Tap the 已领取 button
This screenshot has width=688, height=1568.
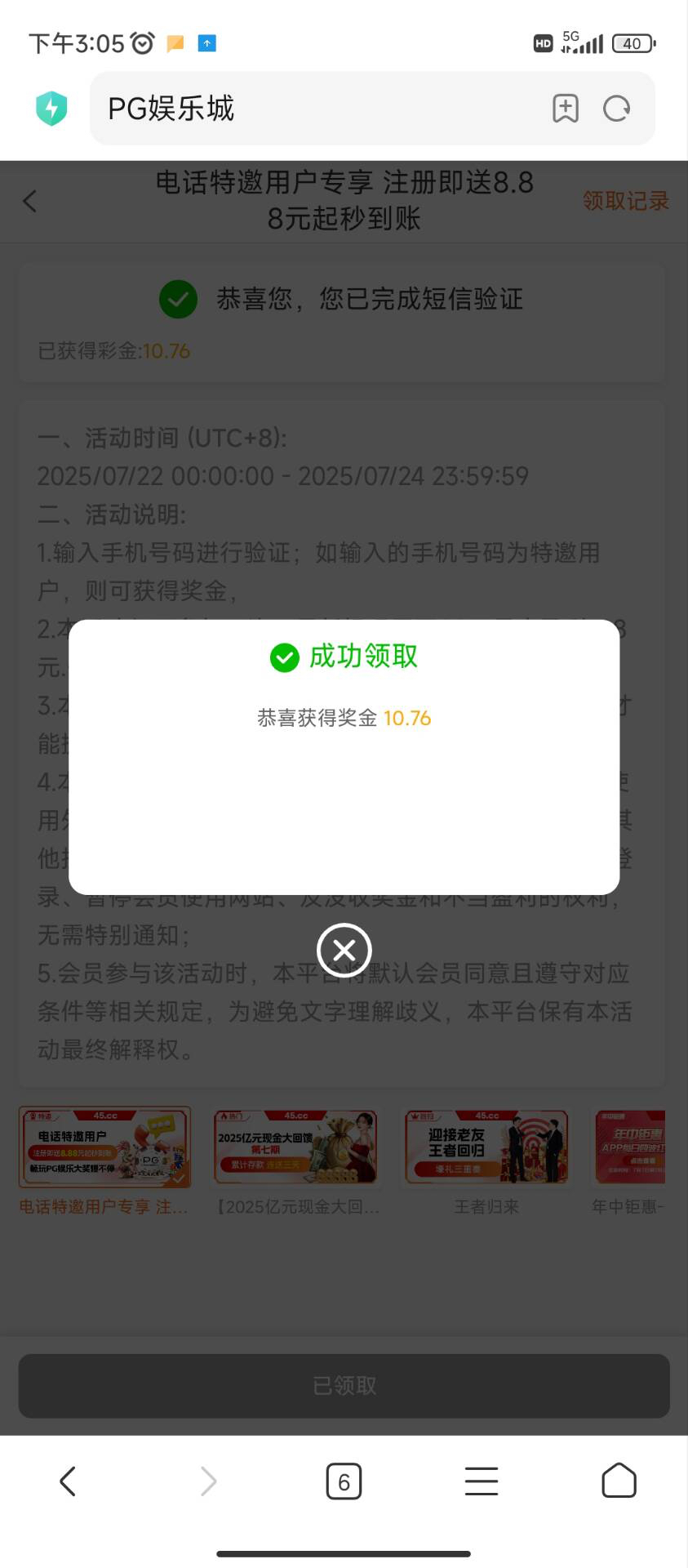pos(344,1386)
